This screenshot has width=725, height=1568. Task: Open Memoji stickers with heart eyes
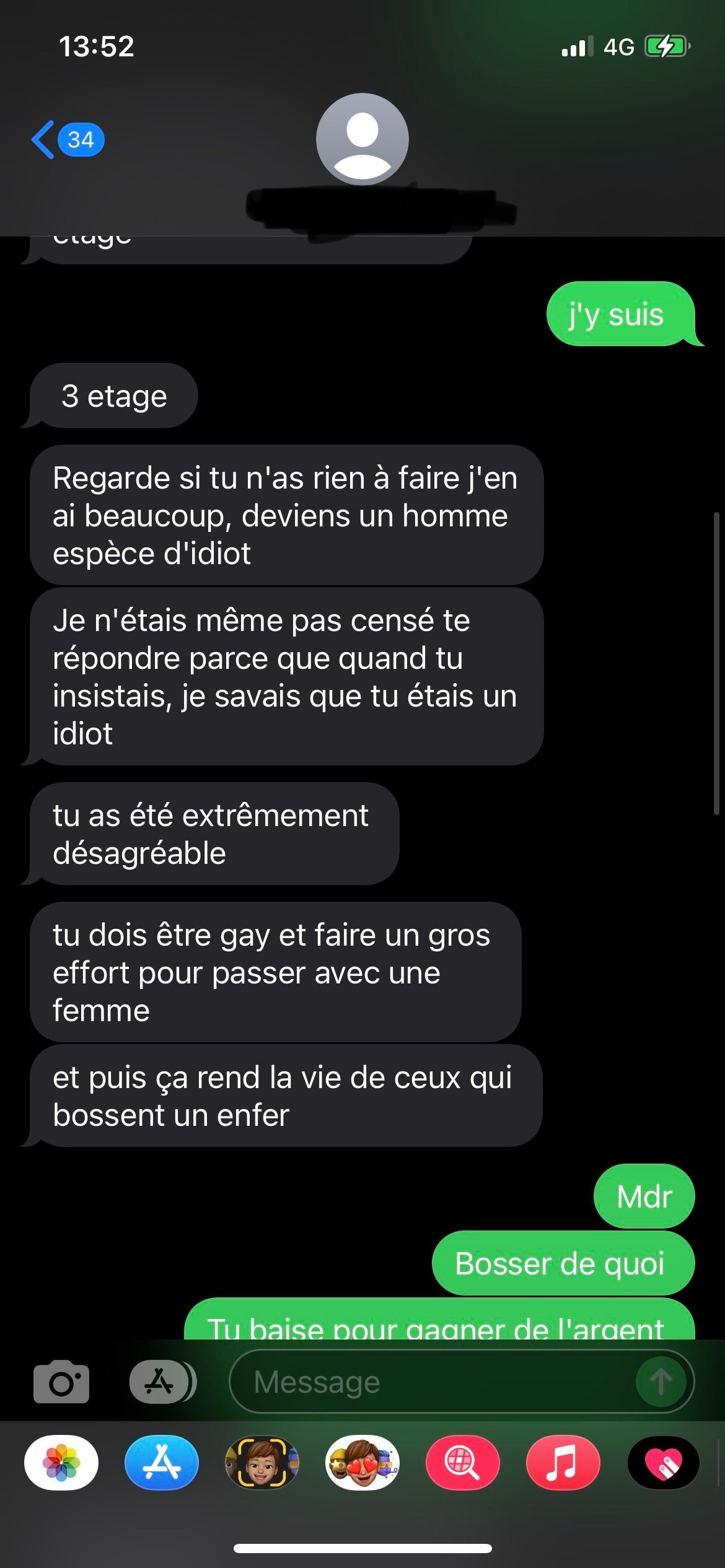coord(362,1463)
